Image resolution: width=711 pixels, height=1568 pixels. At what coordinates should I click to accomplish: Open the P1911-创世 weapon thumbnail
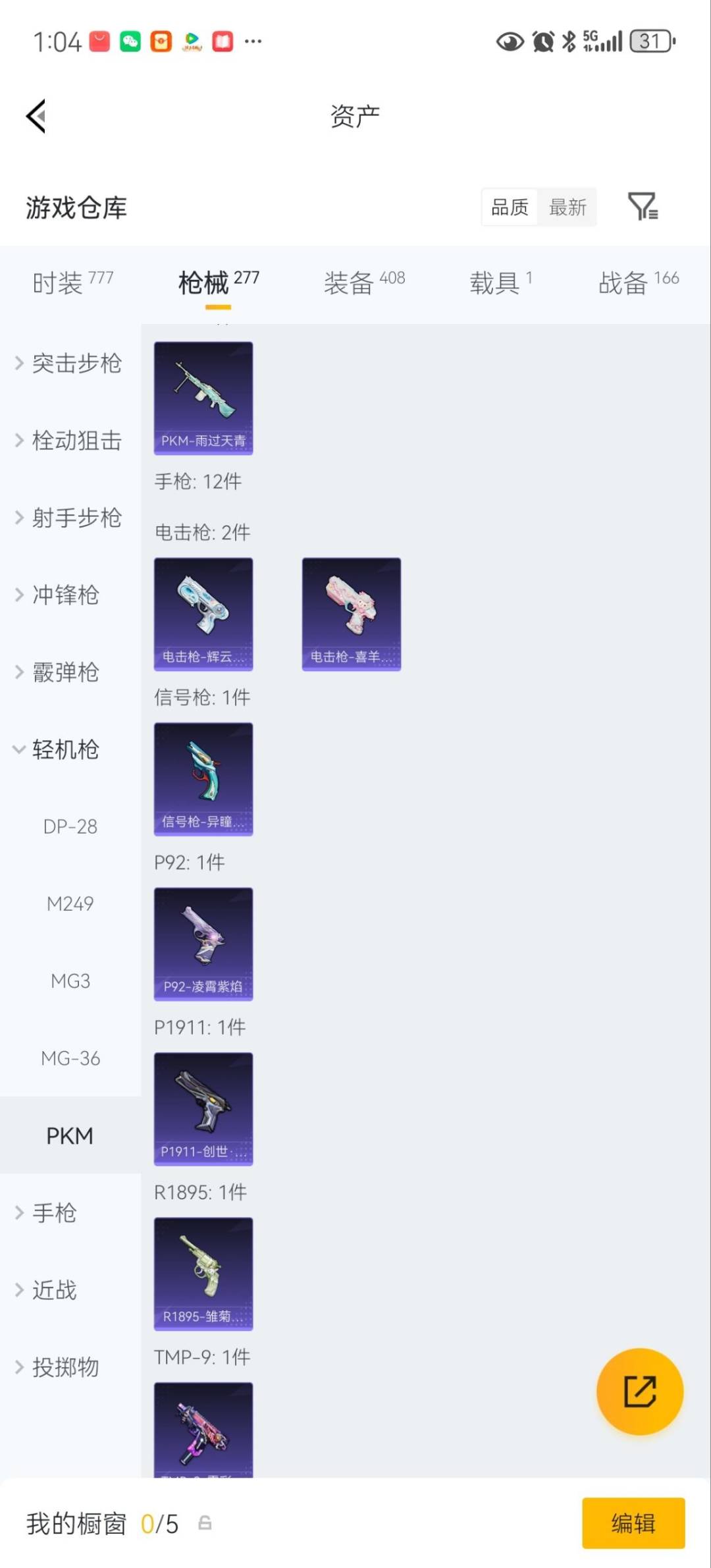tap(203, 1109)
